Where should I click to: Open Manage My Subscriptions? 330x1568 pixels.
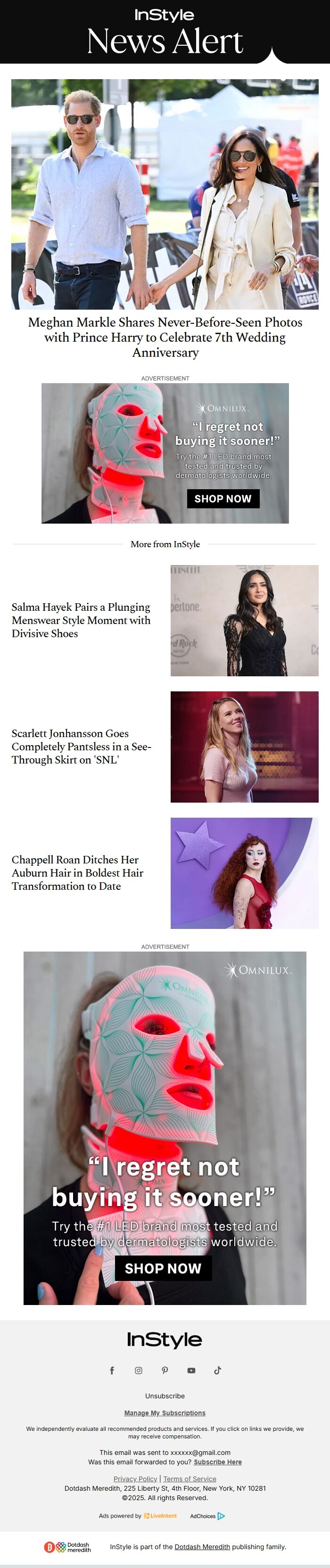[x=165, y=1413]
